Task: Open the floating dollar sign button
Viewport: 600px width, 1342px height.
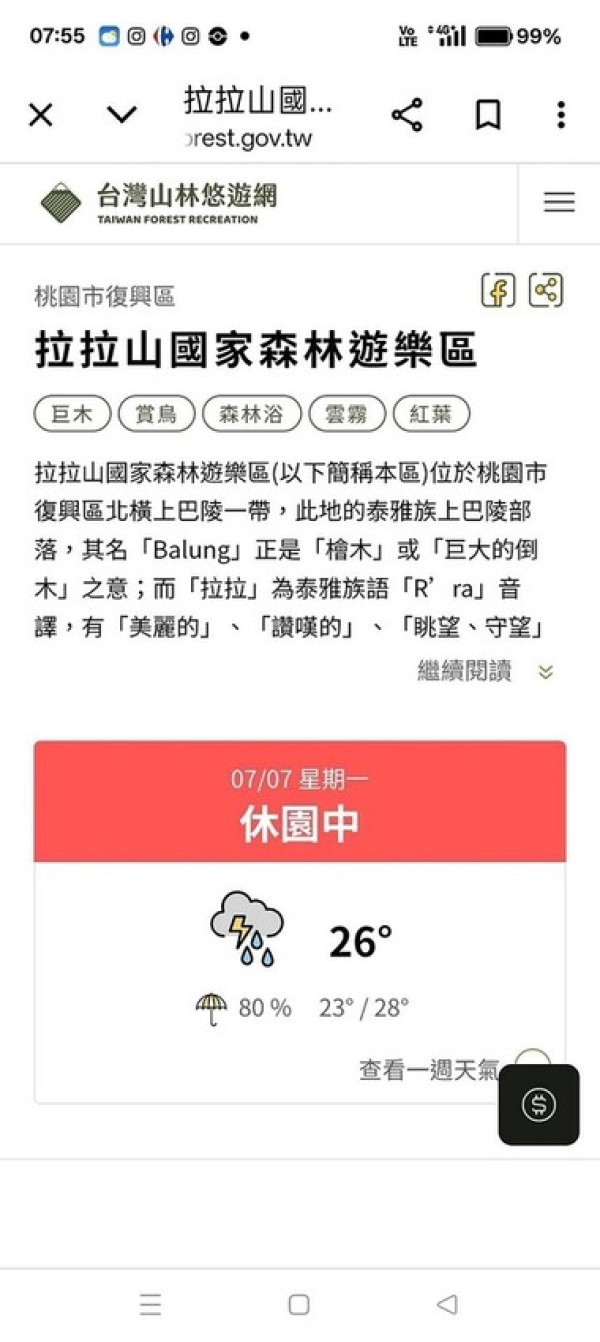Action: click(539, 1105)
